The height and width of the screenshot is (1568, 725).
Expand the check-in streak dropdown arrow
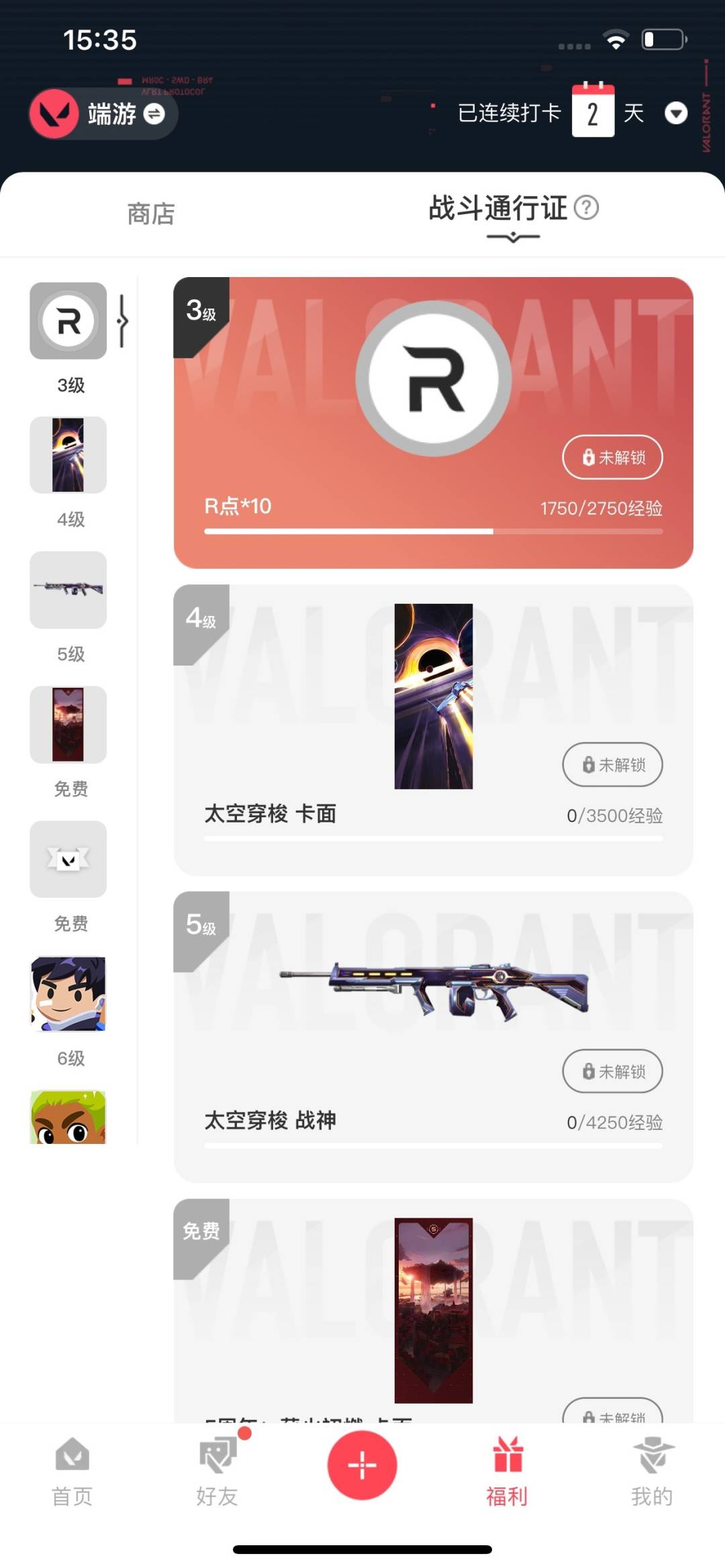click(x=675, y=113)
